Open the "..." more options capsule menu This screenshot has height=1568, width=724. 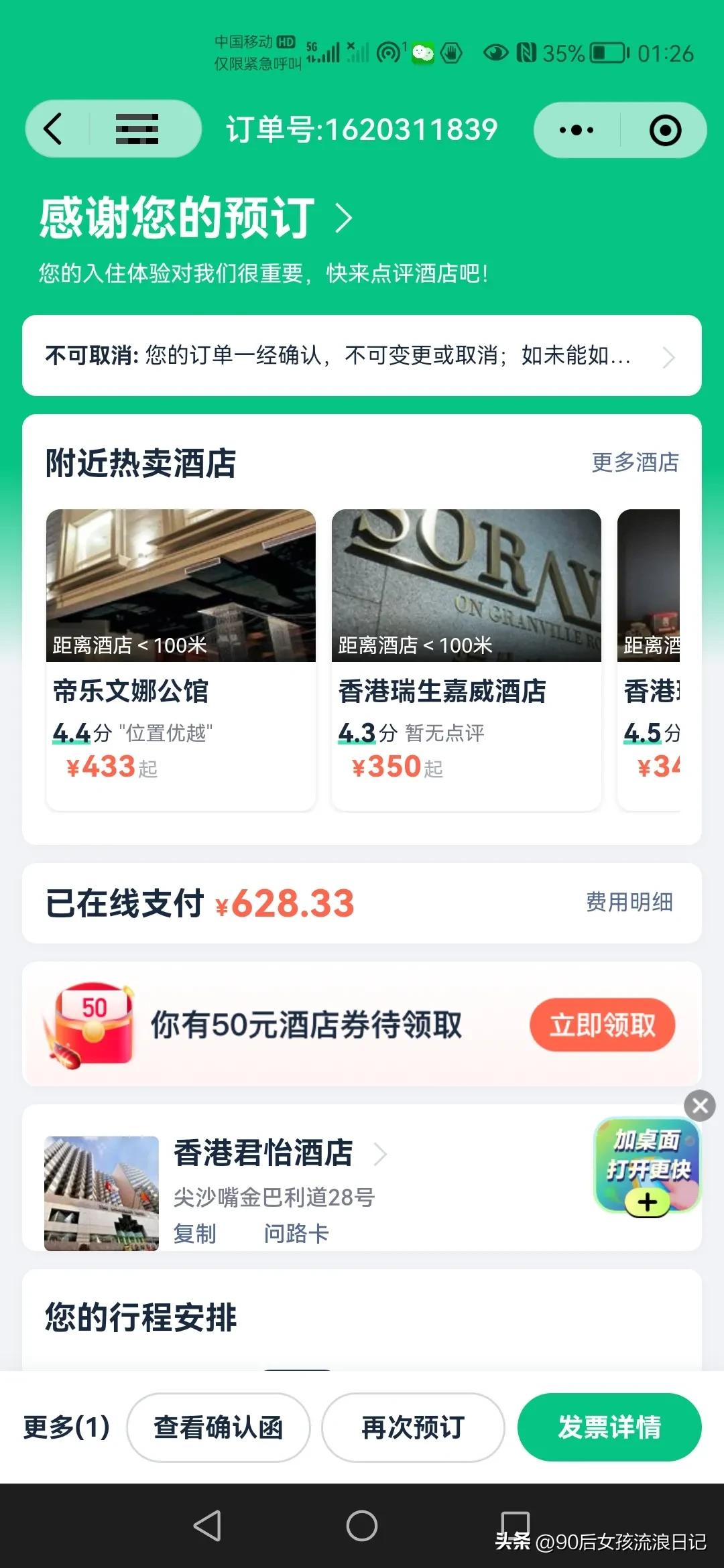(x=575, y=129)
